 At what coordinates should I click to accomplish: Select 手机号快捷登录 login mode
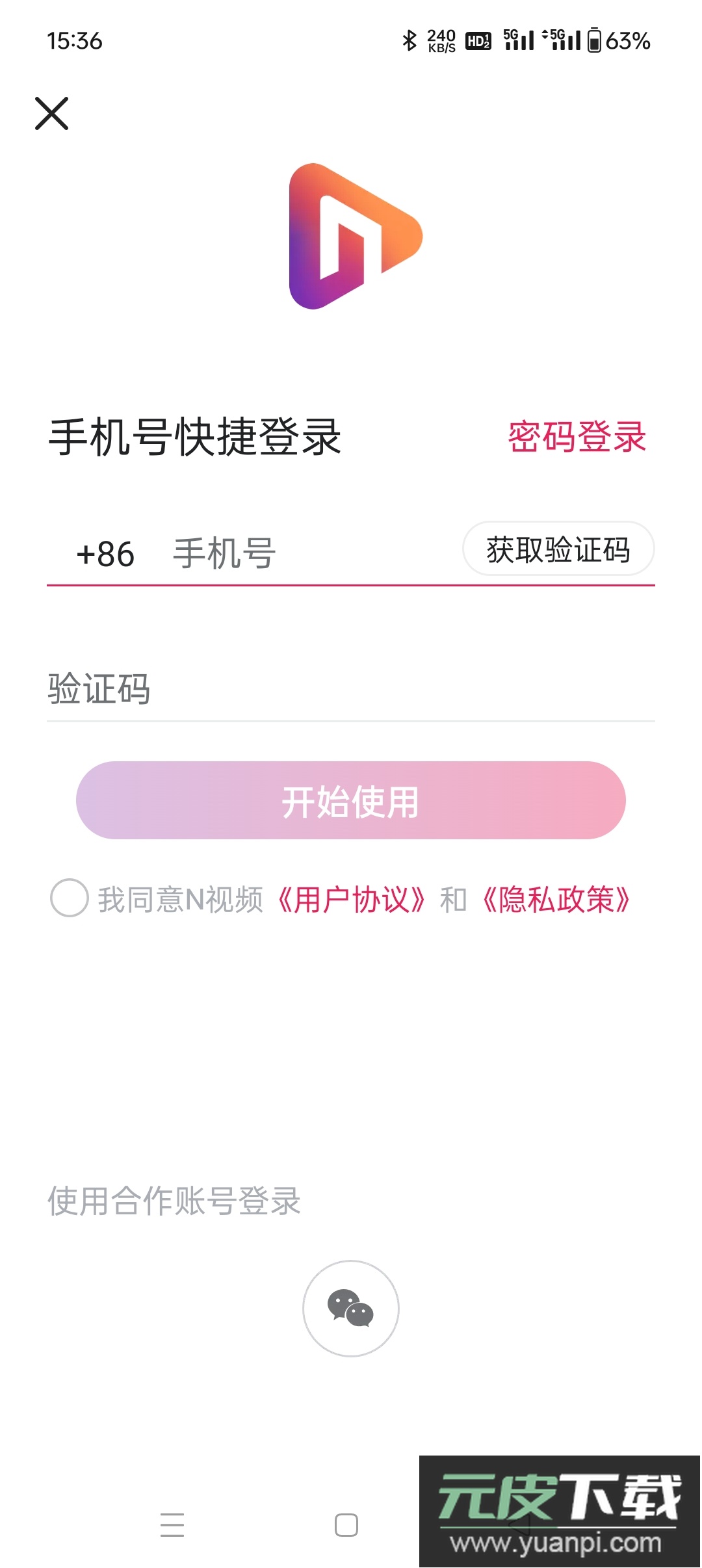pos(196,436)
